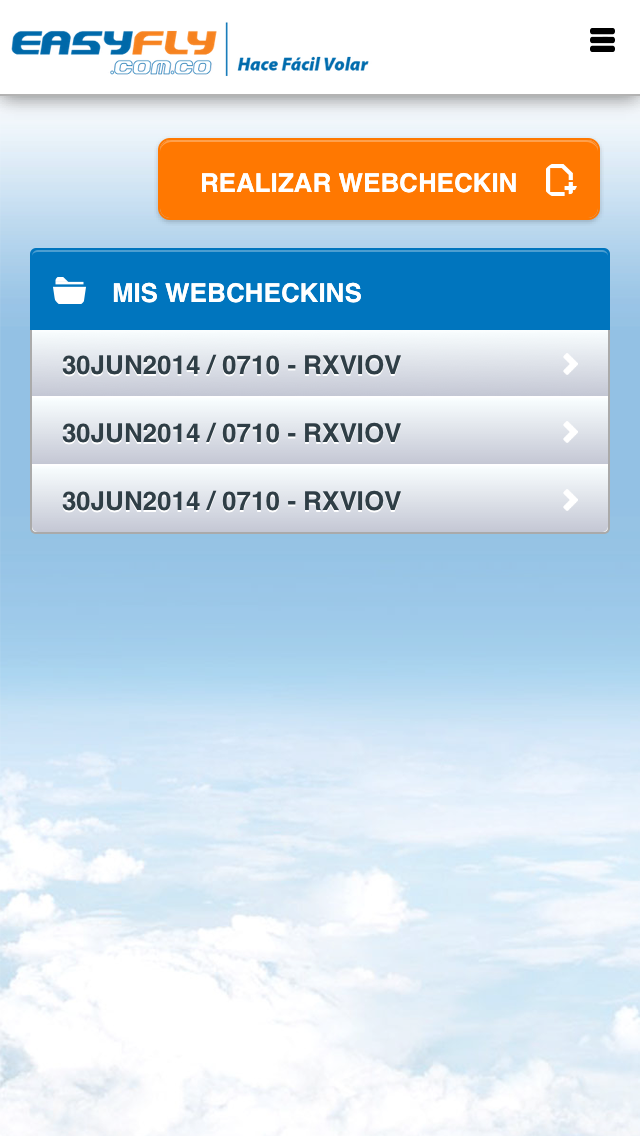The width and height of the screenshot is (640, 1136).
Task: Tap the Realizar Webcheckin button
Action: 378,181
